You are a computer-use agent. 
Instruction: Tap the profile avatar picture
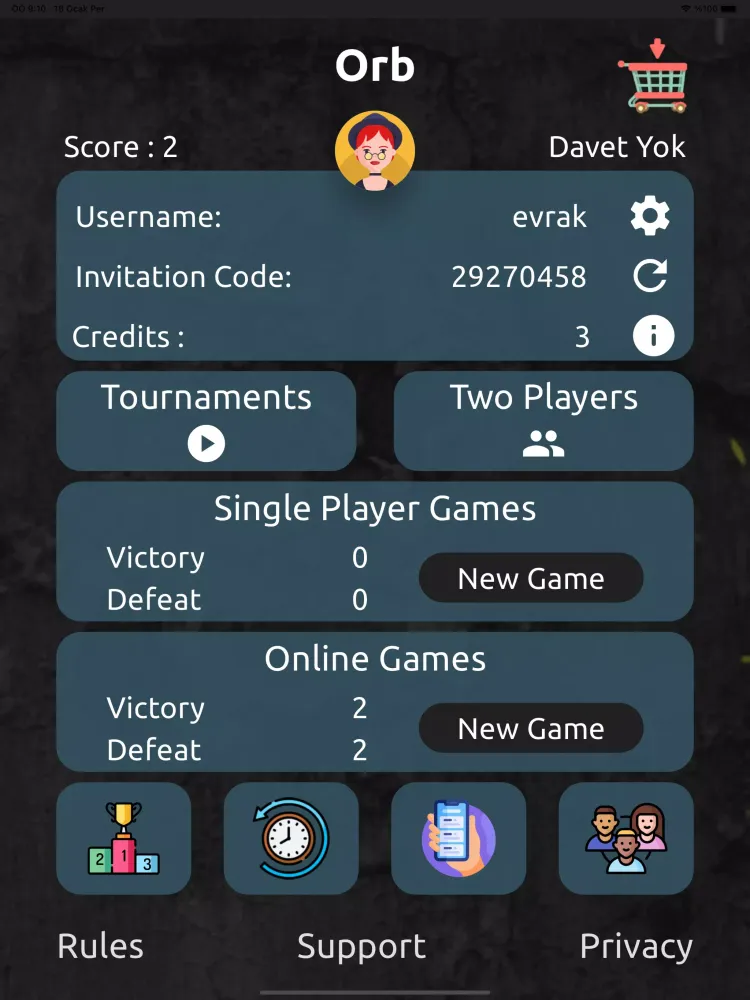pos(375,151)
